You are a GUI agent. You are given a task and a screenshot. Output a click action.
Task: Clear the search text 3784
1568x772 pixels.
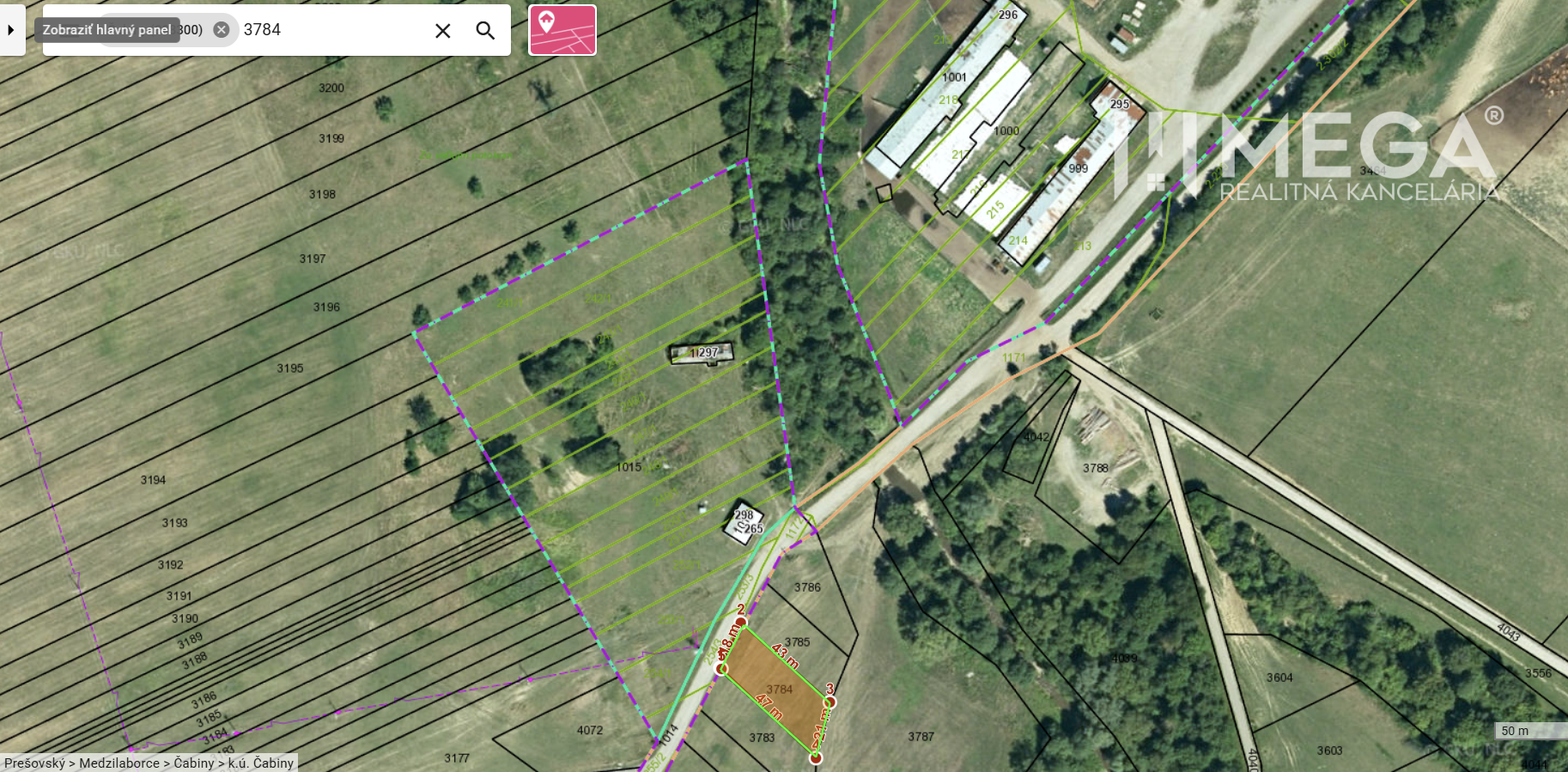coord(443,31)
